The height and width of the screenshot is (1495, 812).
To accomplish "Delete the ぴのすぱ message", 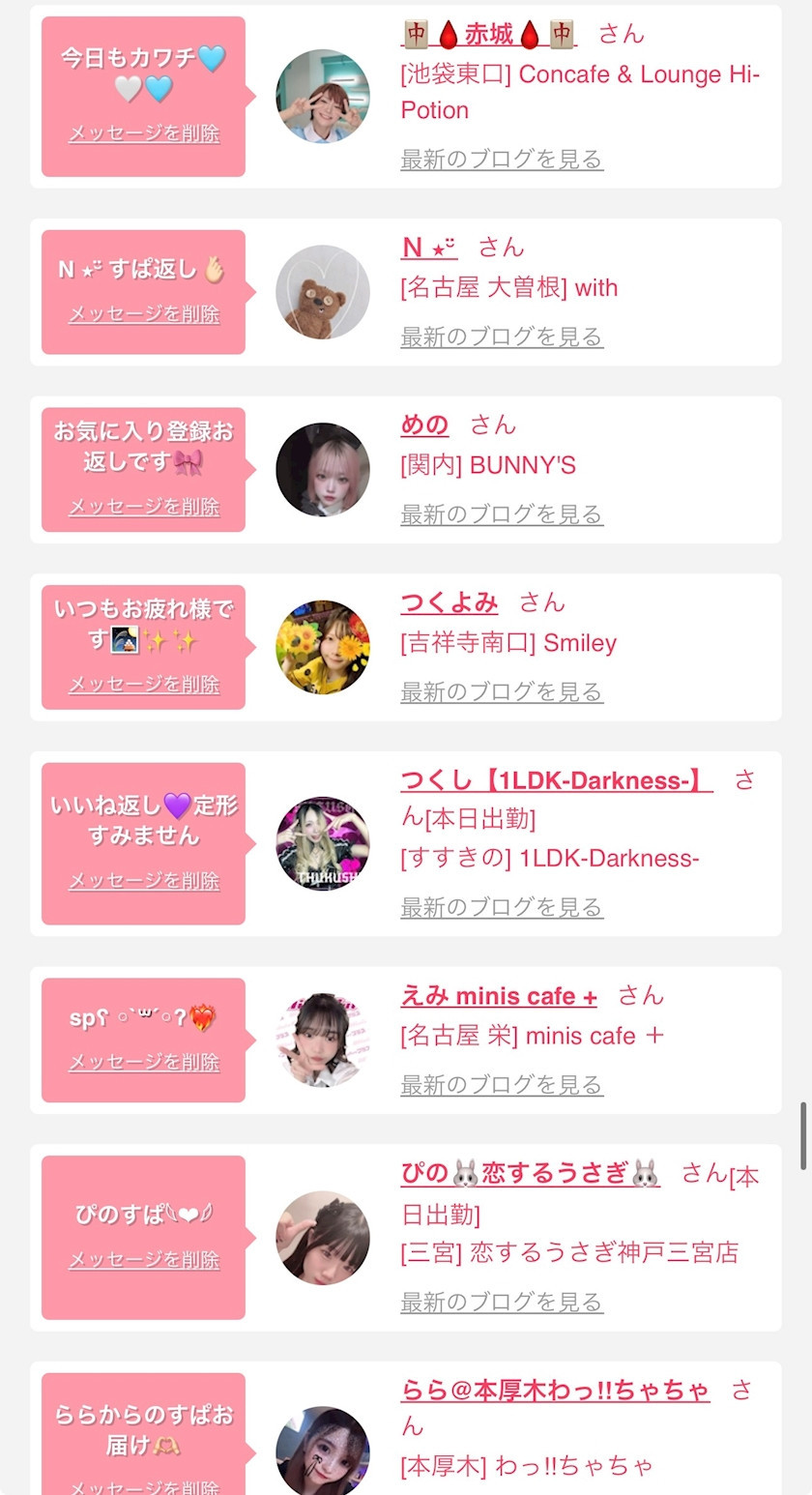I will [144, 1260].
